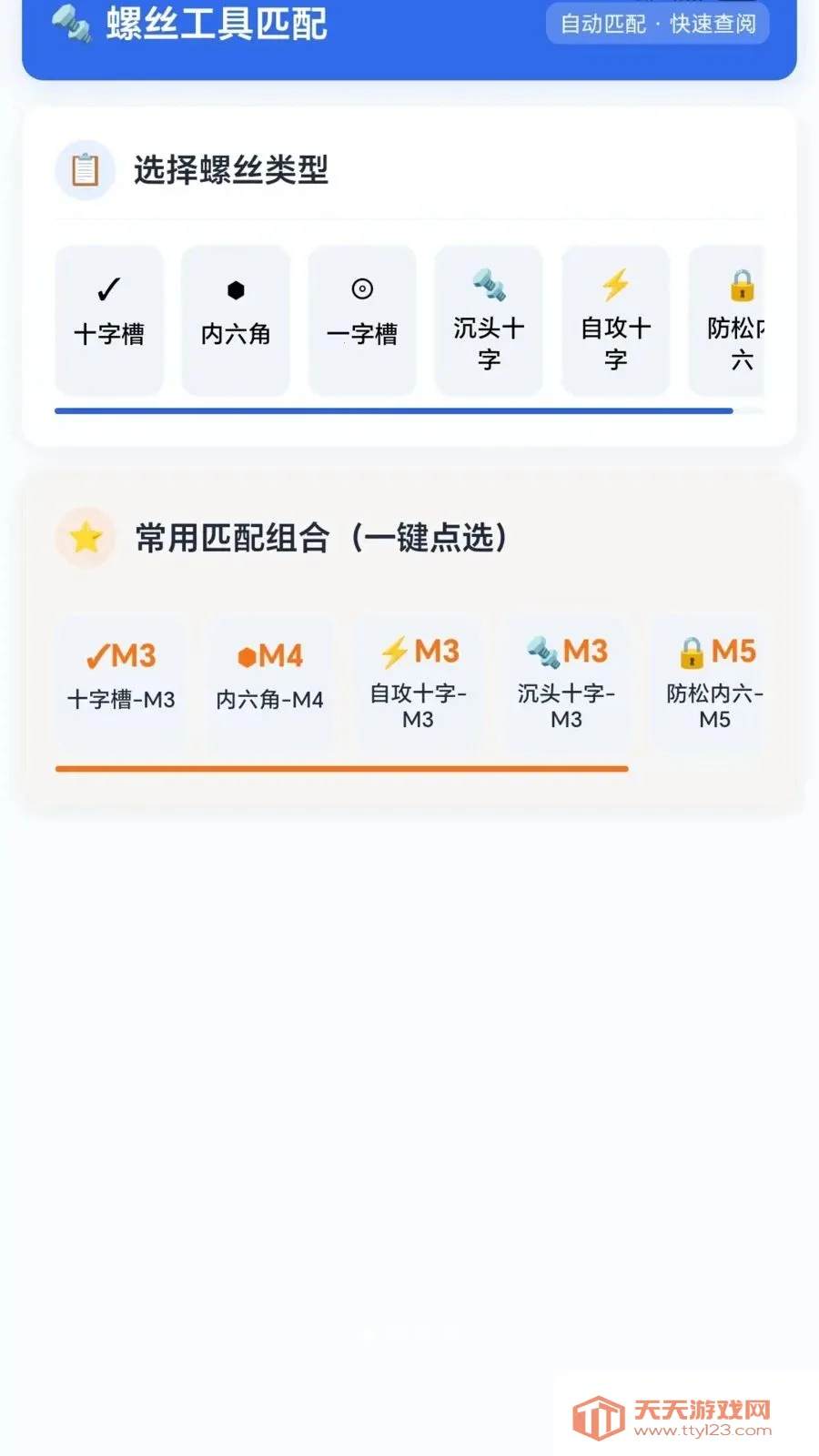Choose the 内六角 screw type
819x1456 pixels.
236,320
